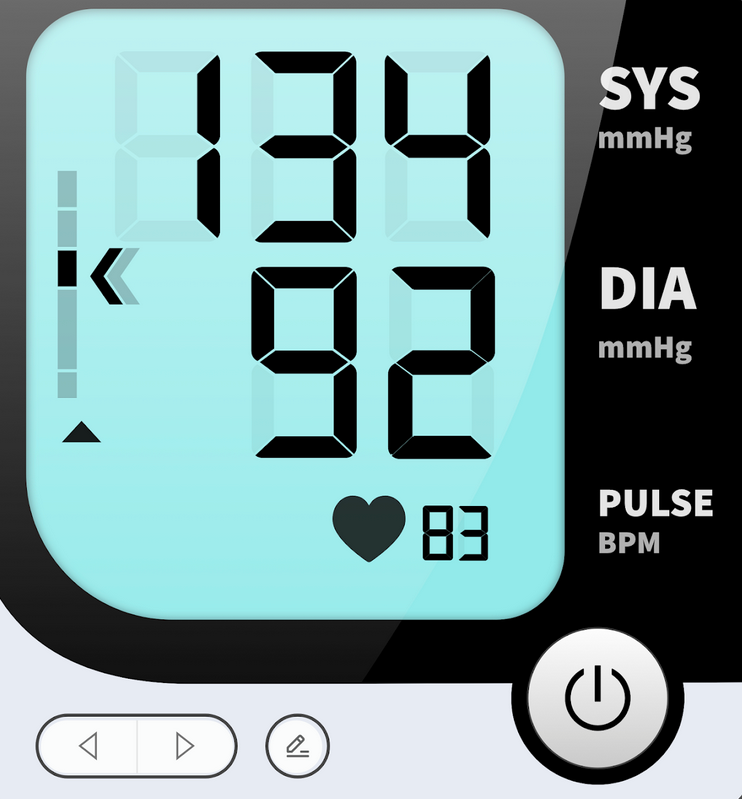Tap the power button

click(598, 695)
